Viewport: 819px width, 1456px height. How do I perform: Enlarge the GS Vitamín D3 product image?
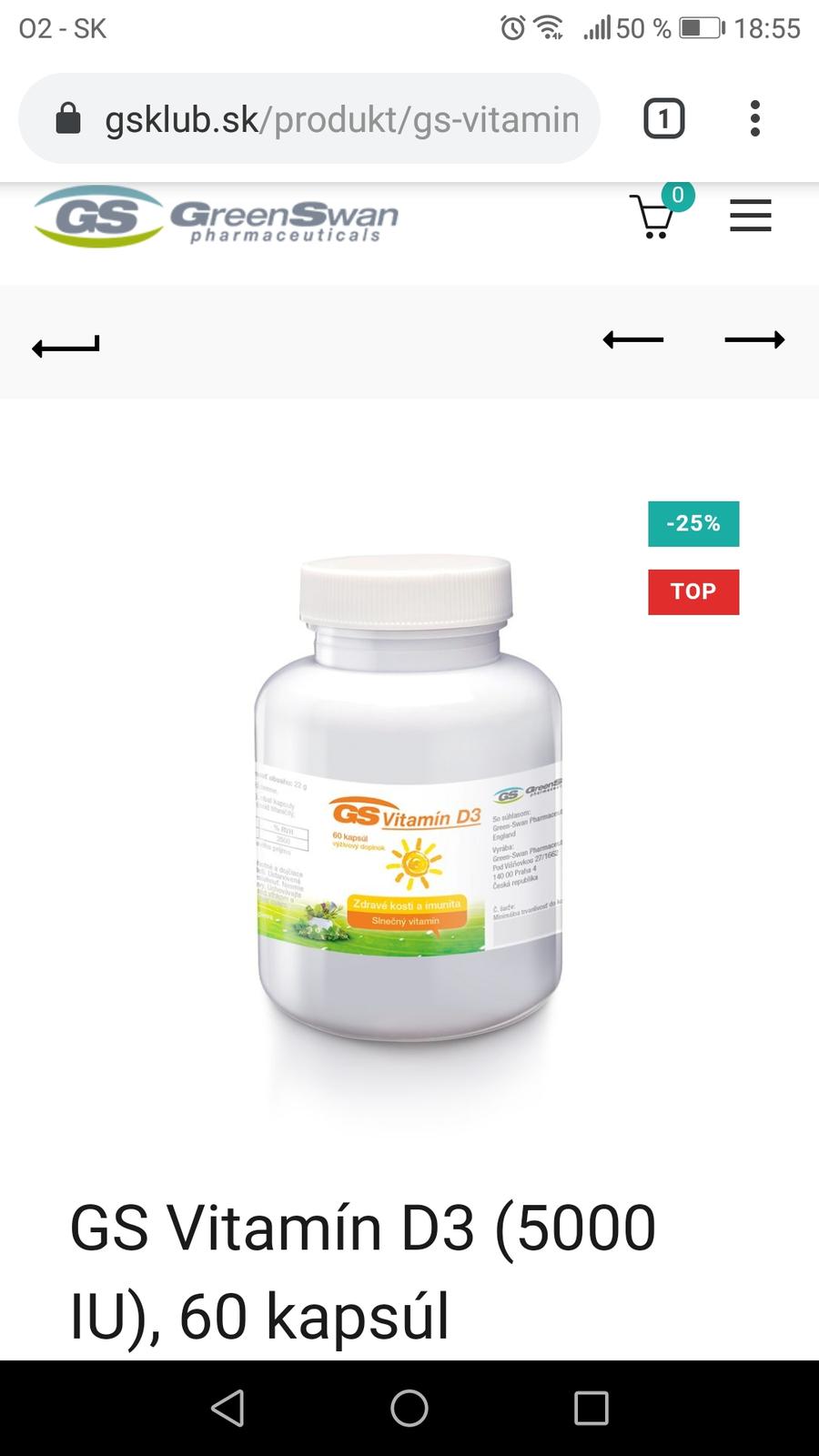409,801
